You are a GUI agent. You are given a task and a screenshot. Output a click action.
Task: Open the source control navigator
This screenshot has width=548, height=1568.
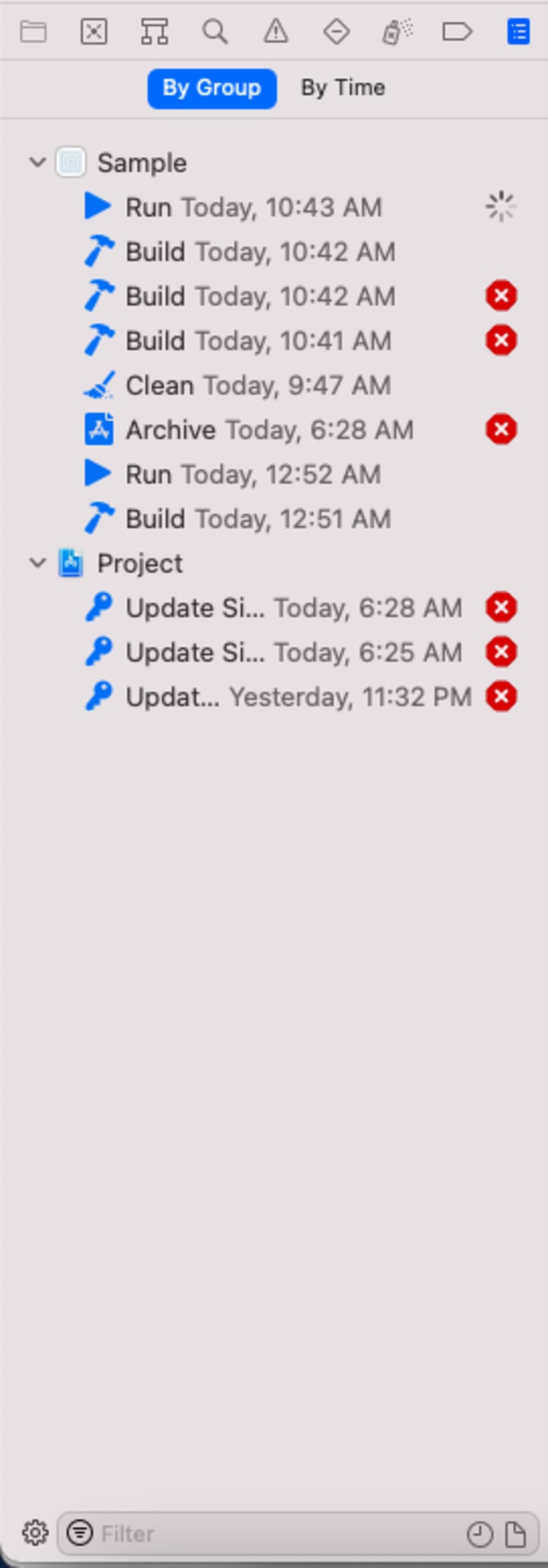click(x=94, y=32)
